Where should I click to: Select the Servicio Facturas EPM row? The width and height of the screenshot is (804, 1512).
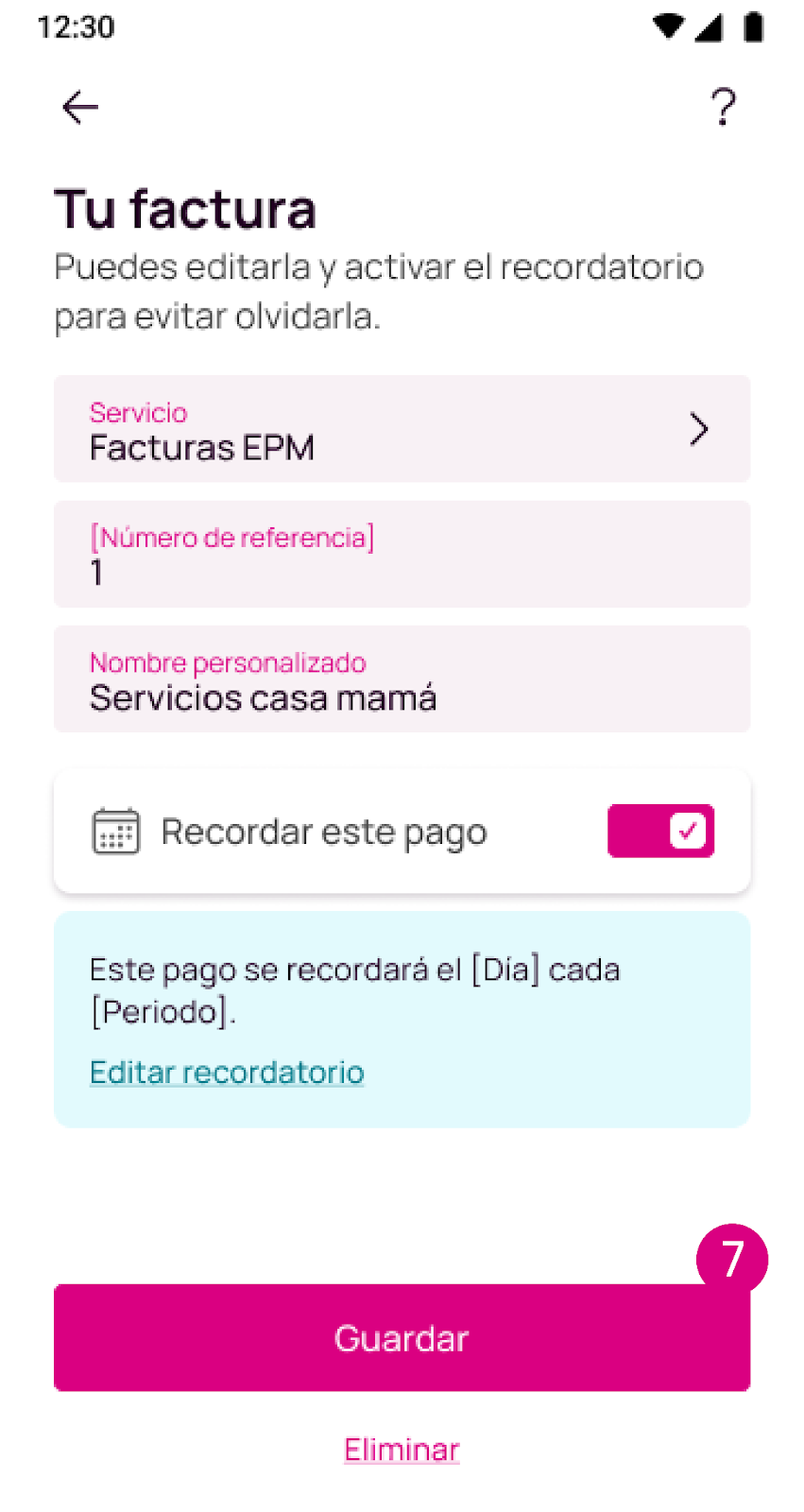[402, 429]
